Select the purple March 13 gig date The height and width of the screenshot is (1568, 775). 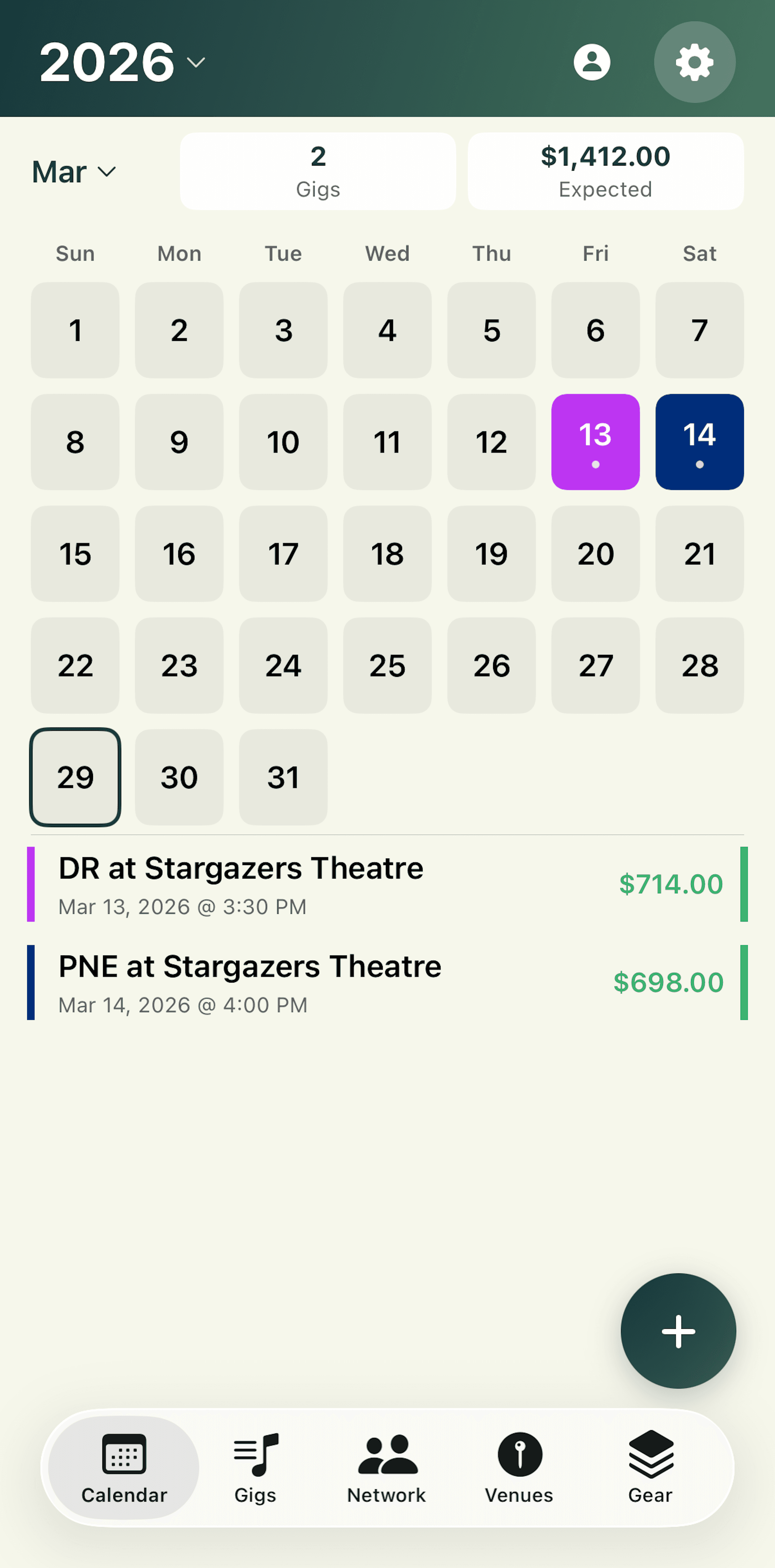click(595, 442)
